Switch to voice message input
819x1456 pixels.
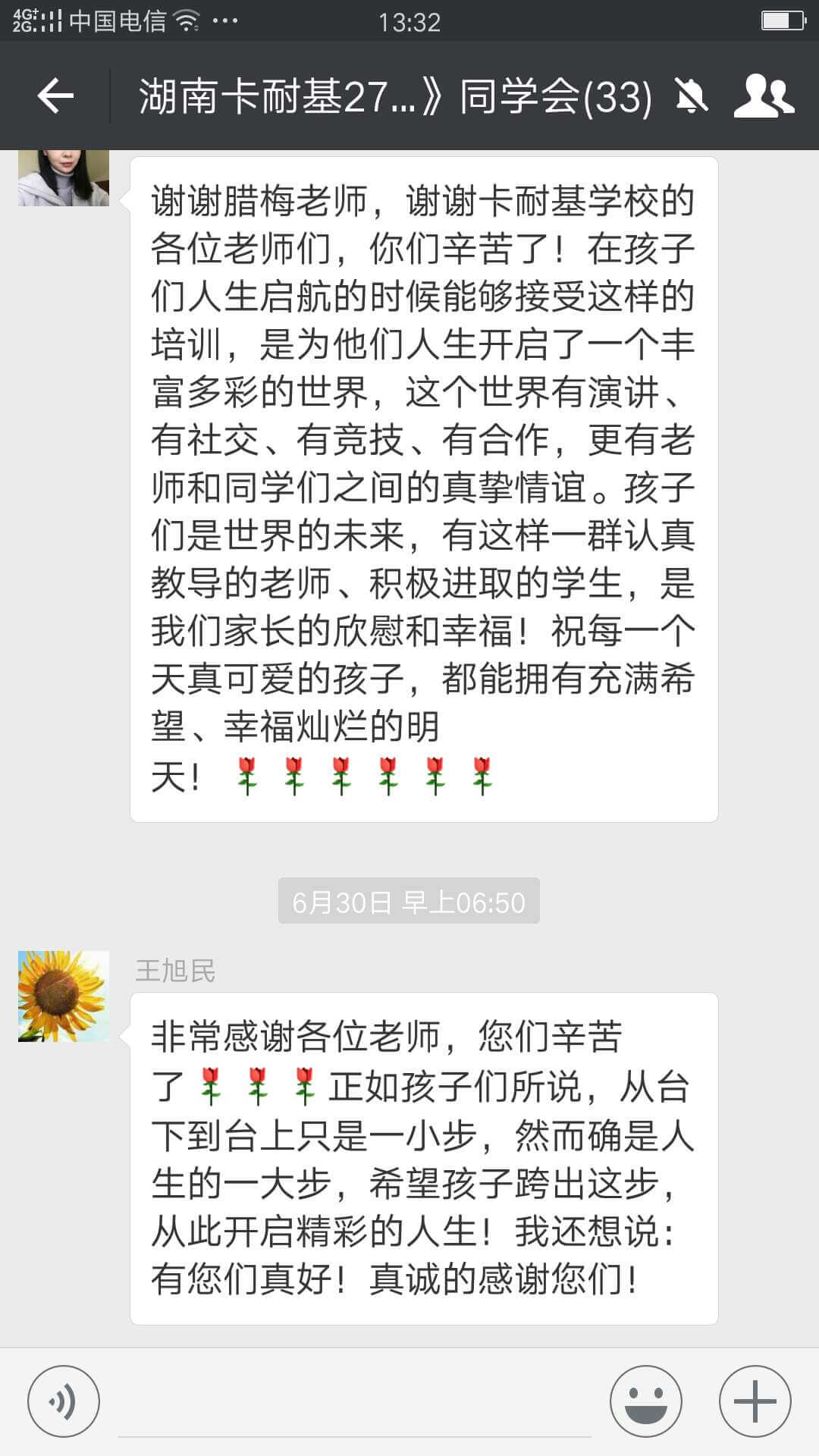(x=64, y=1401)
